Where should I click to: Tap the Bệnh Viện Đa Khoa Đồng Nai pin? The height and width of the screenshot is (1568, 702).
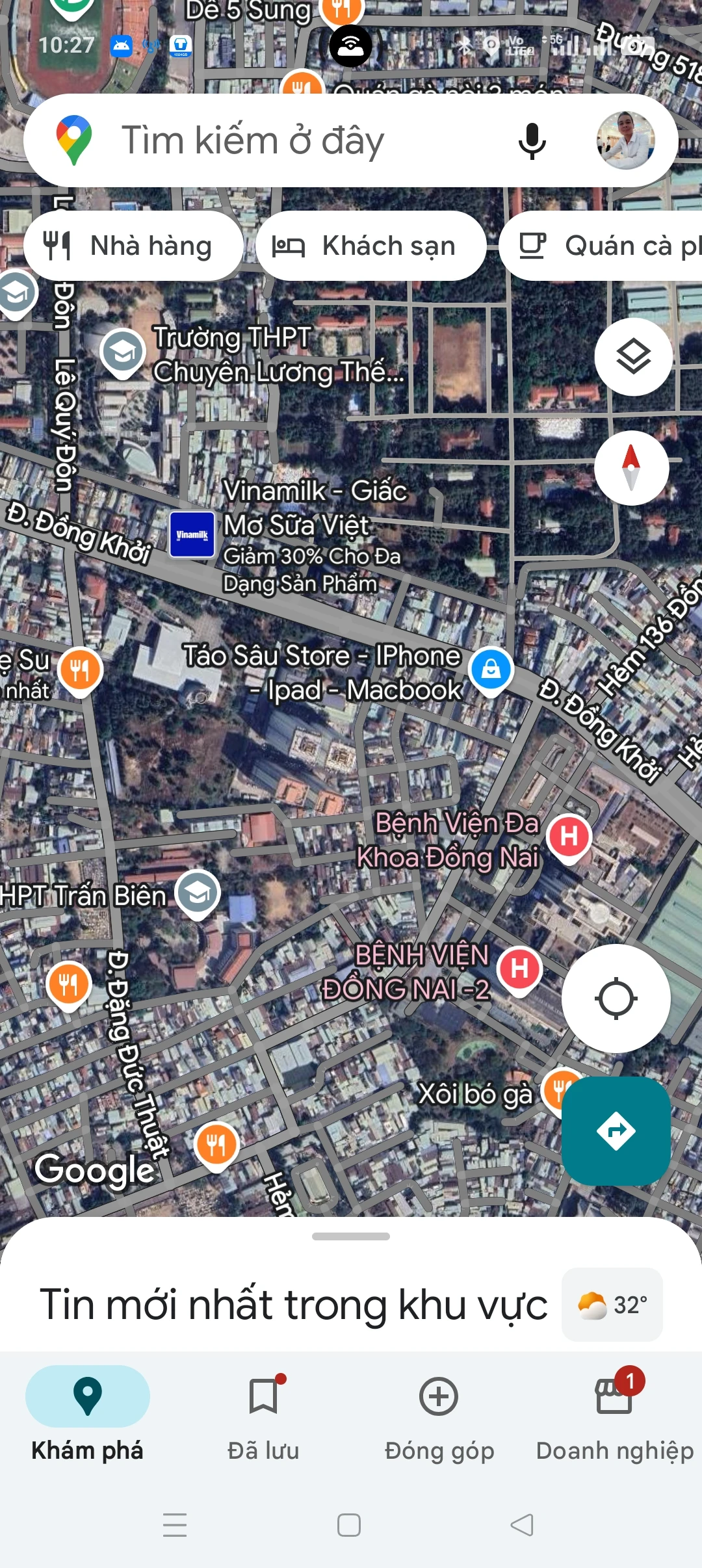click(569, 836)
